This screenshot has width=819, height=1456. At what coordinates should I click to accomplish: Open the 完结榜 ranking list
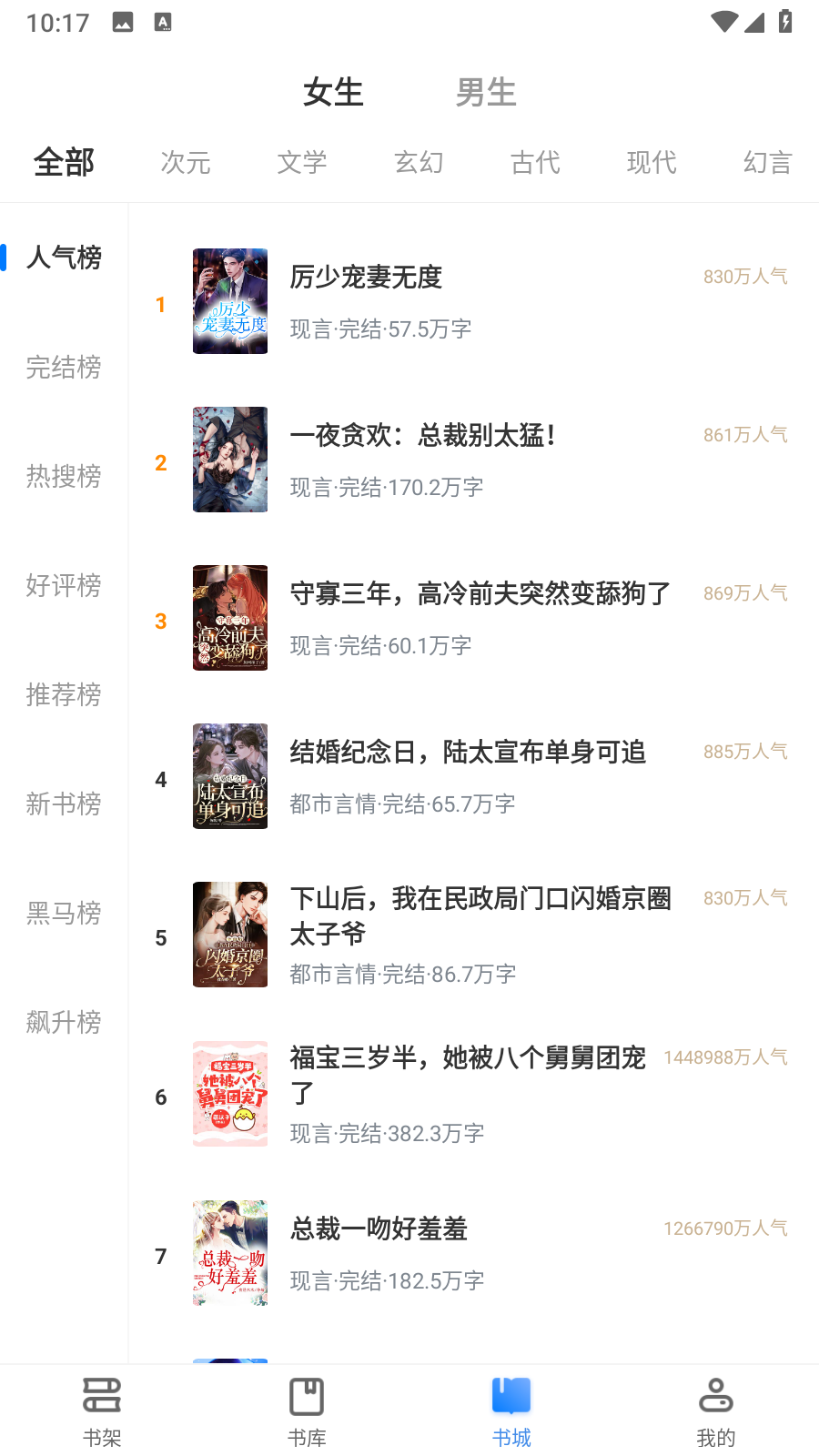pos(64,368)
